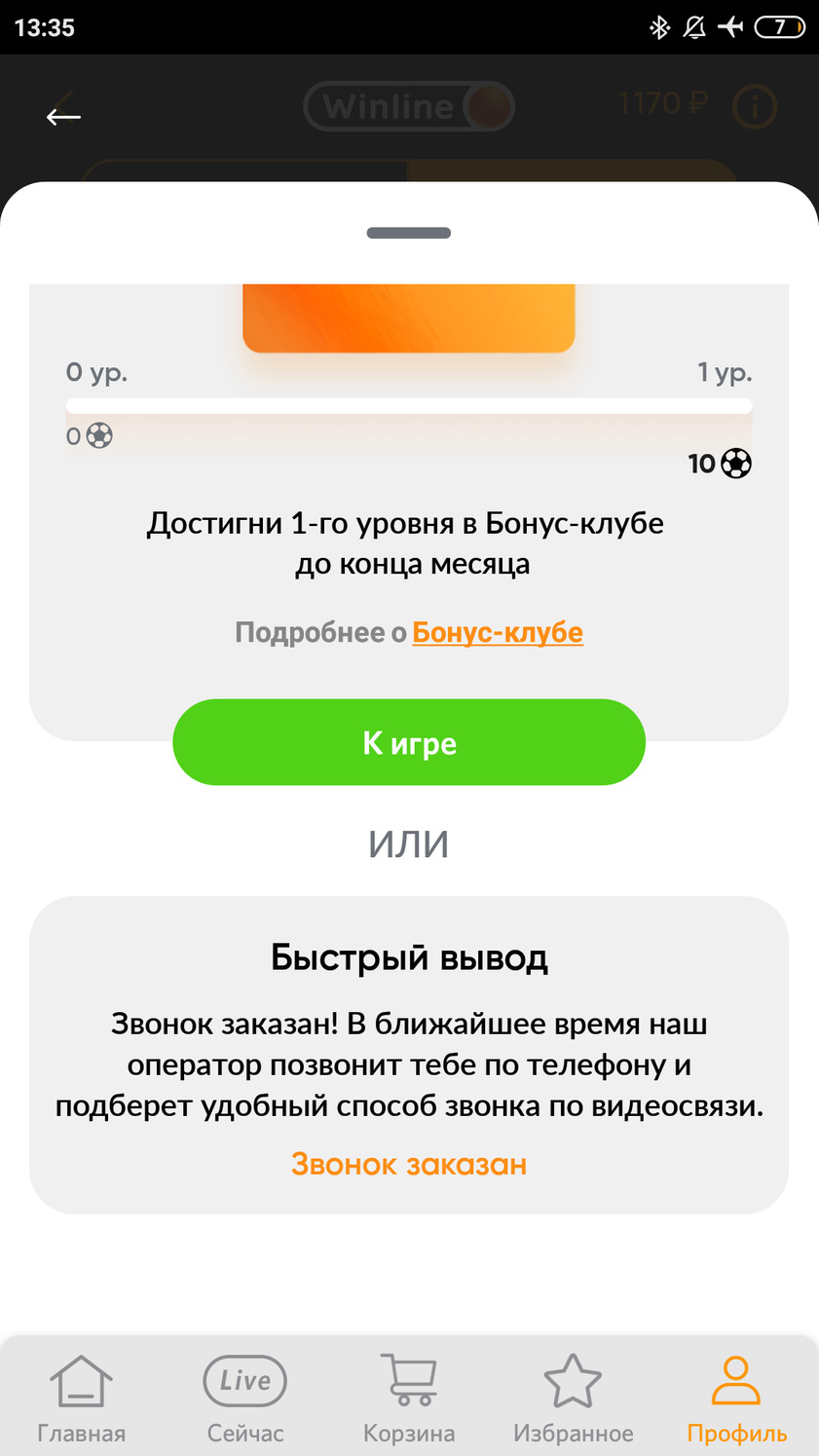Open the Бонус-клубе link

[498, 632]
